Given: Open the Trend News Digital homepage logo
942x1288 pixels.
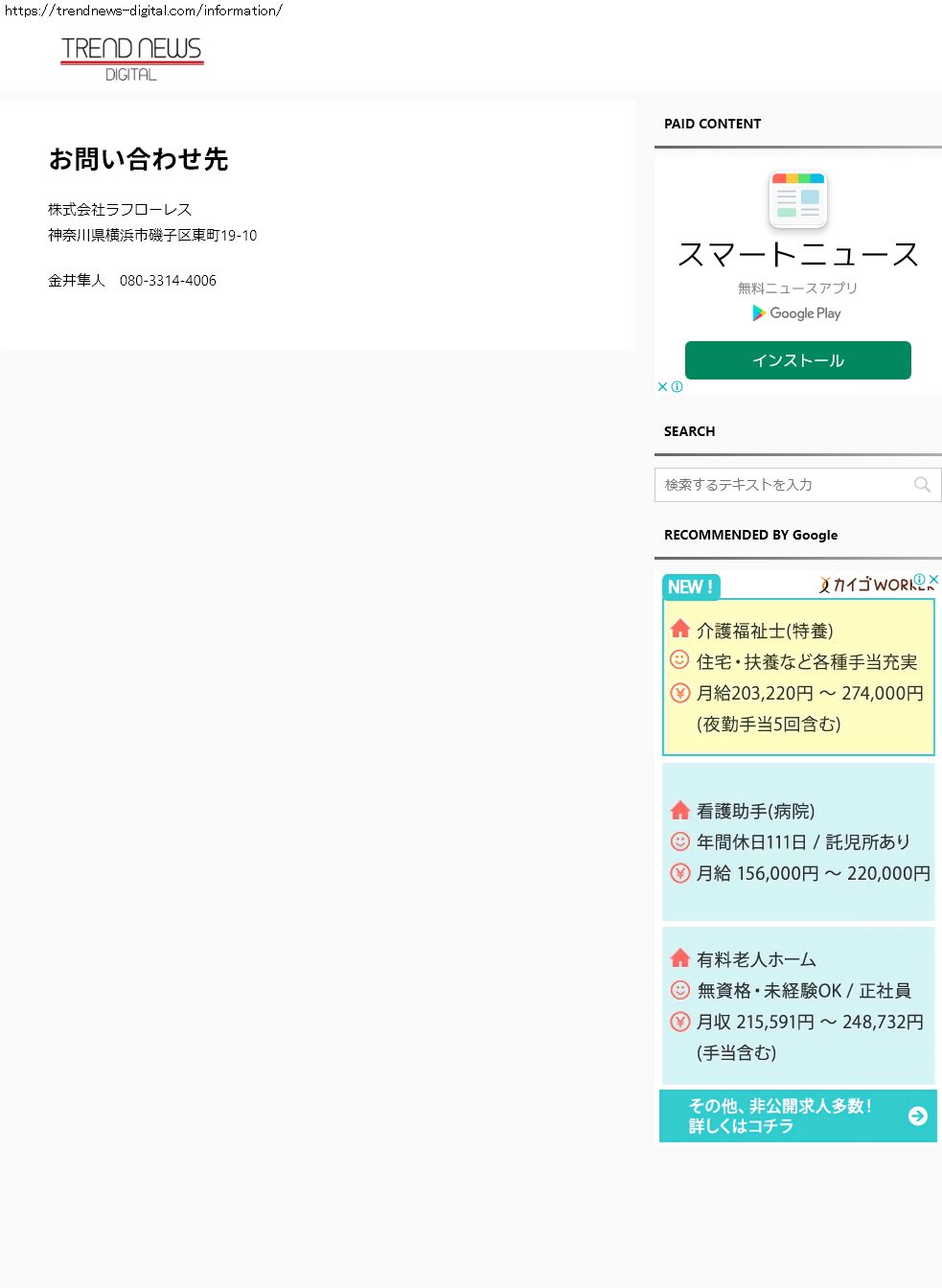Looking at the screenshot, I should click(x=131, y=58).
